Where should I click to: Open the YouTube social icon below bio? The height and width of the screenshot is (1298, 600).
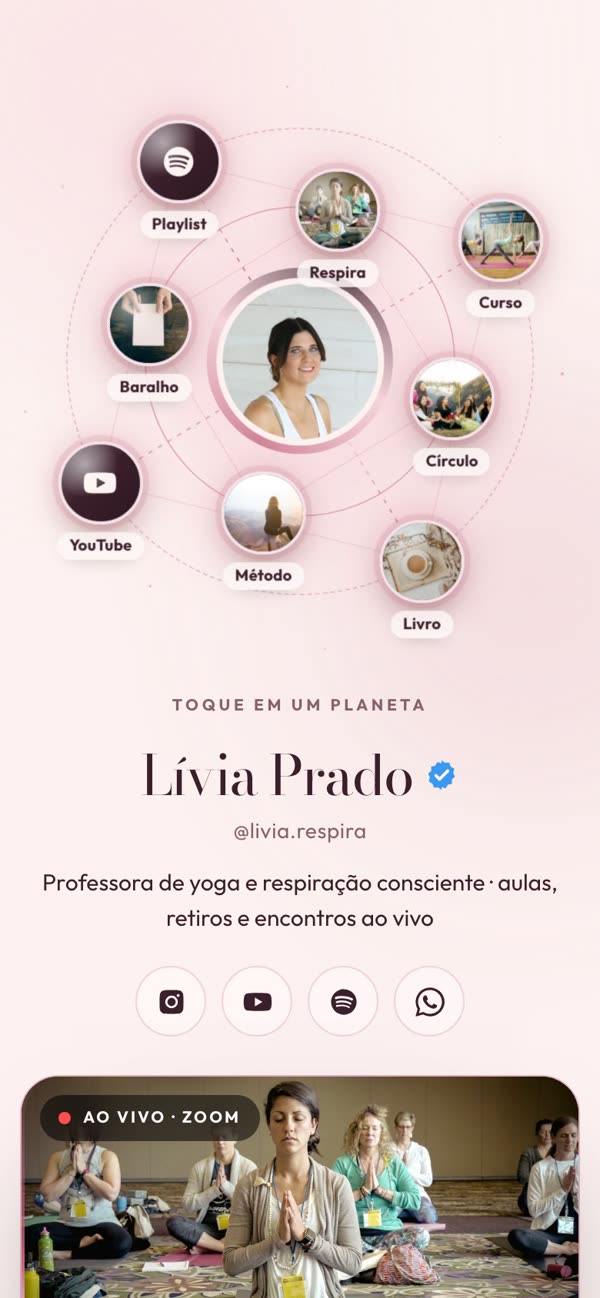(257, 1001)
